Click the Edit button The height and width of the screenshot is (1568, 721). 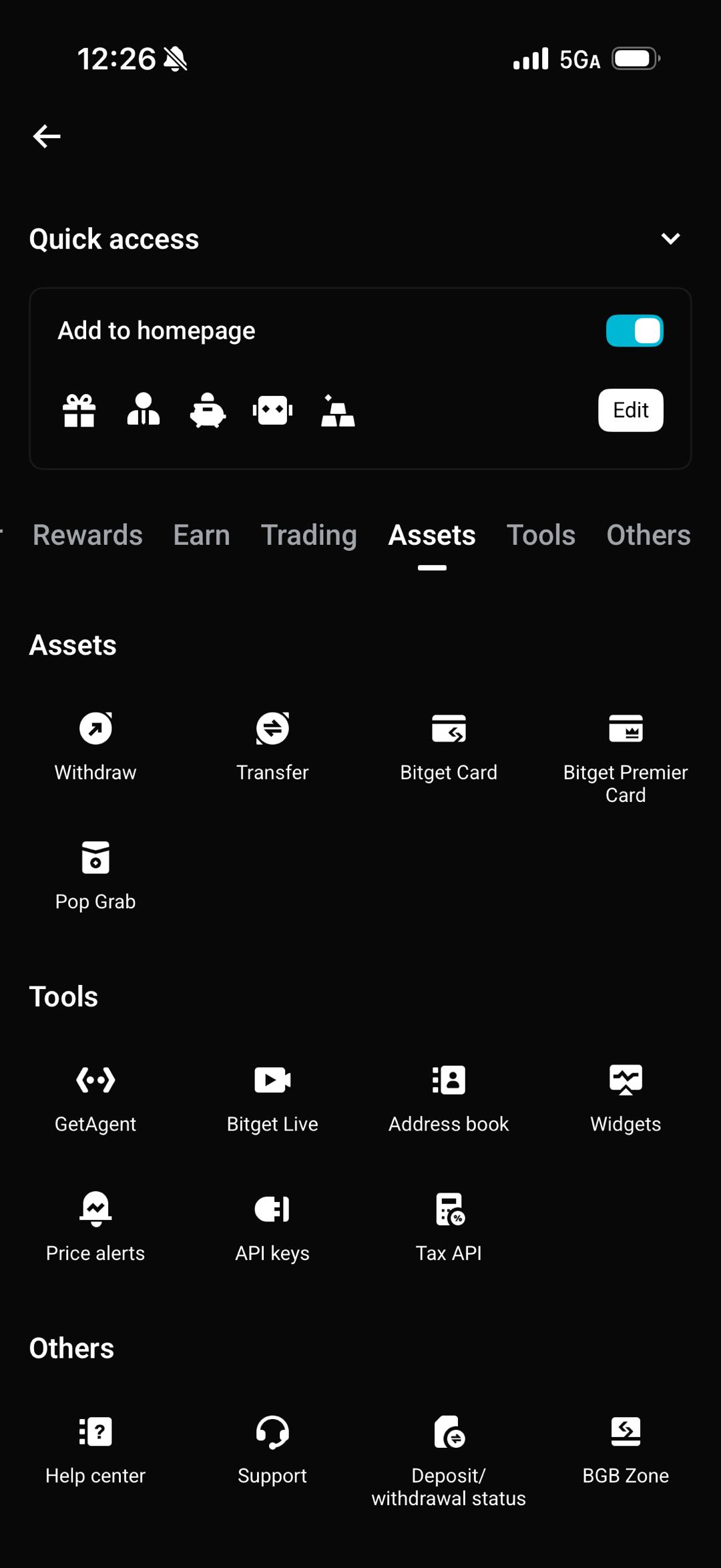click(630, 410)
